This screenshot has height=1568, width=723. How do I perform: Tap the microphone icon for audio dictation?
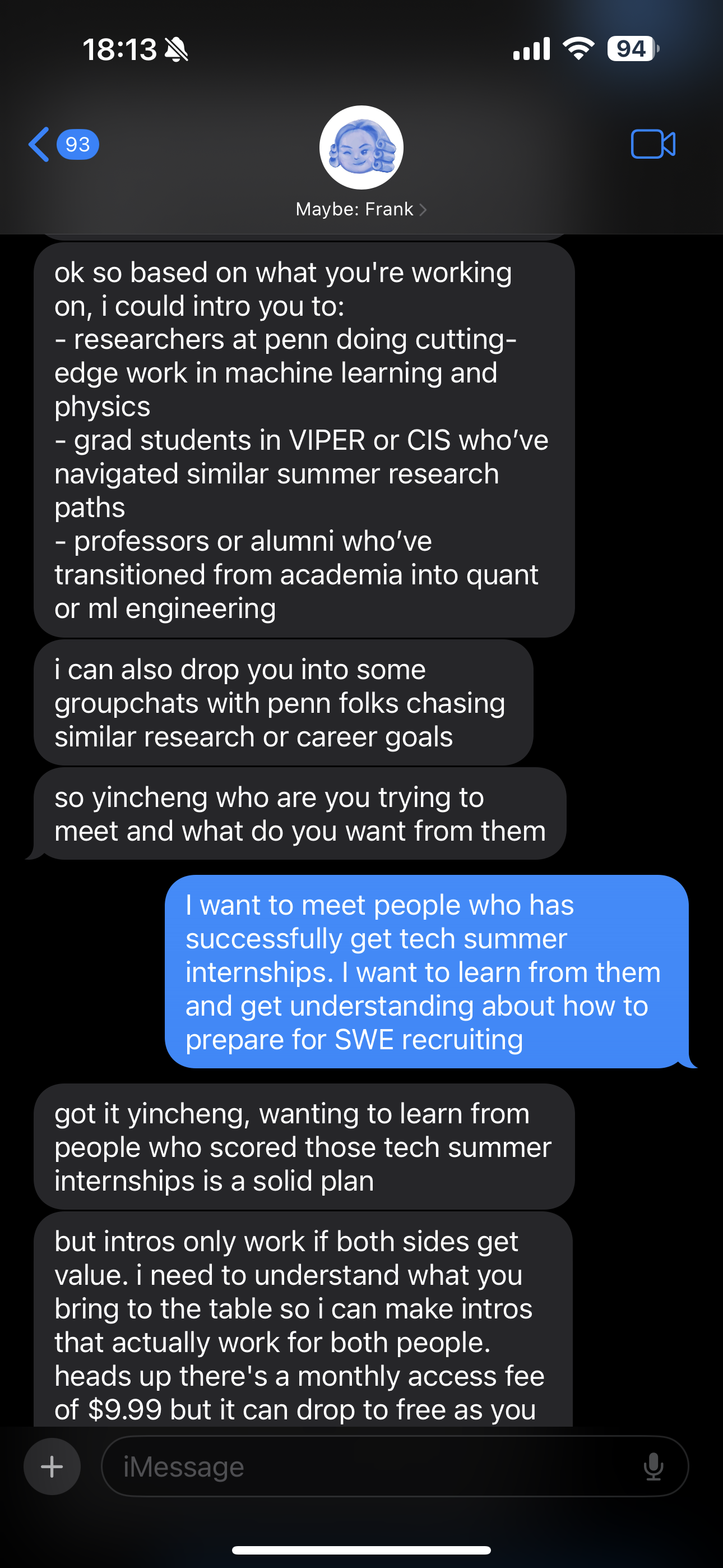[655, 1466]
